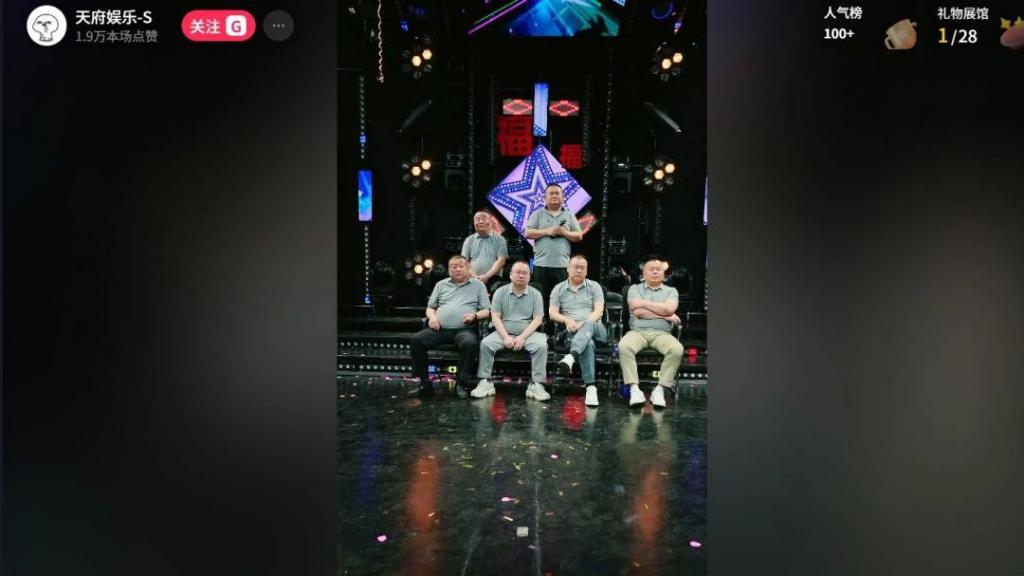Open the 人气榜 popularity ranking
The width and height of the screenshot is (1024, 576).
click(x=842, y=24)
